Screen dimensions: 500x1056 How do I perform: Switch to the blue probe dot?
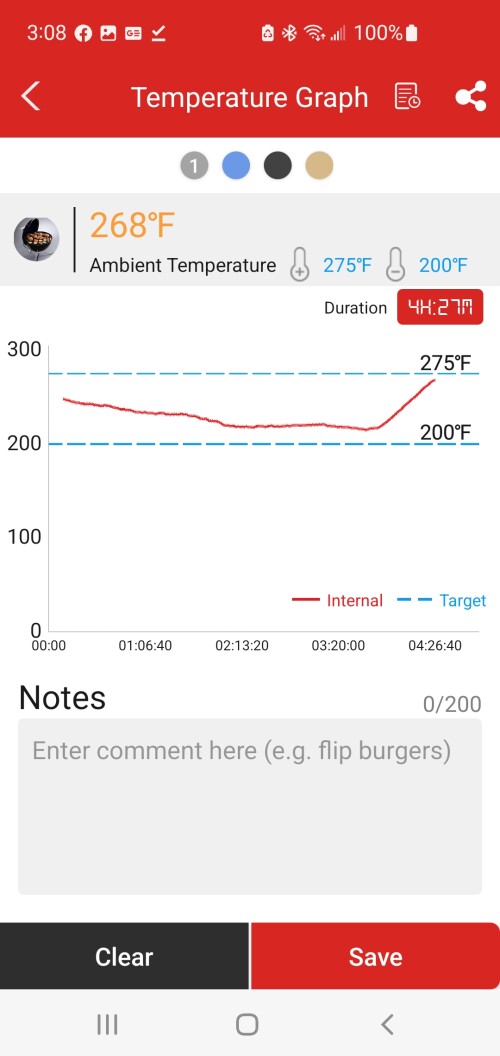coord(236,166)
